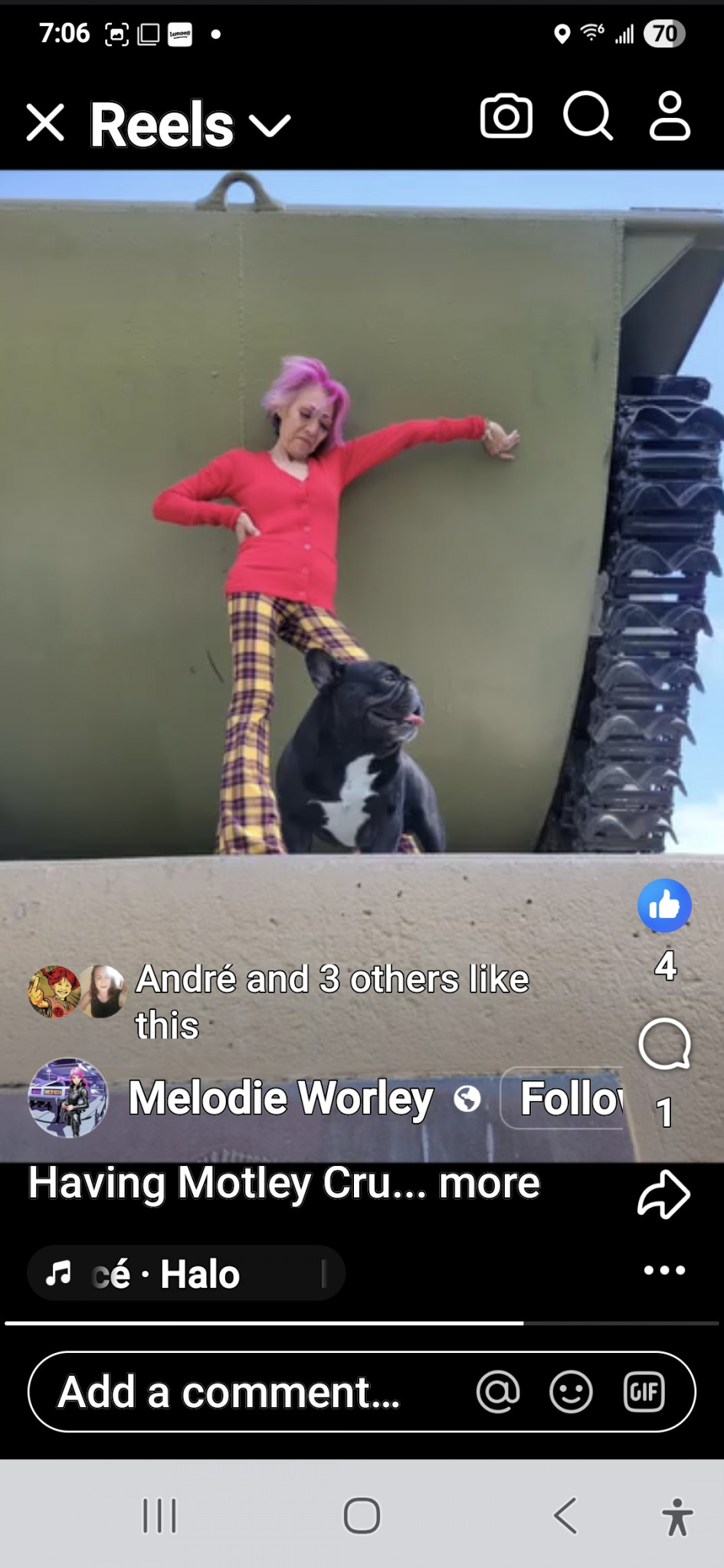The width and height of the screenshot is (724, 1568).
Task: Go back using the system back button
Action: point(565,1515)
